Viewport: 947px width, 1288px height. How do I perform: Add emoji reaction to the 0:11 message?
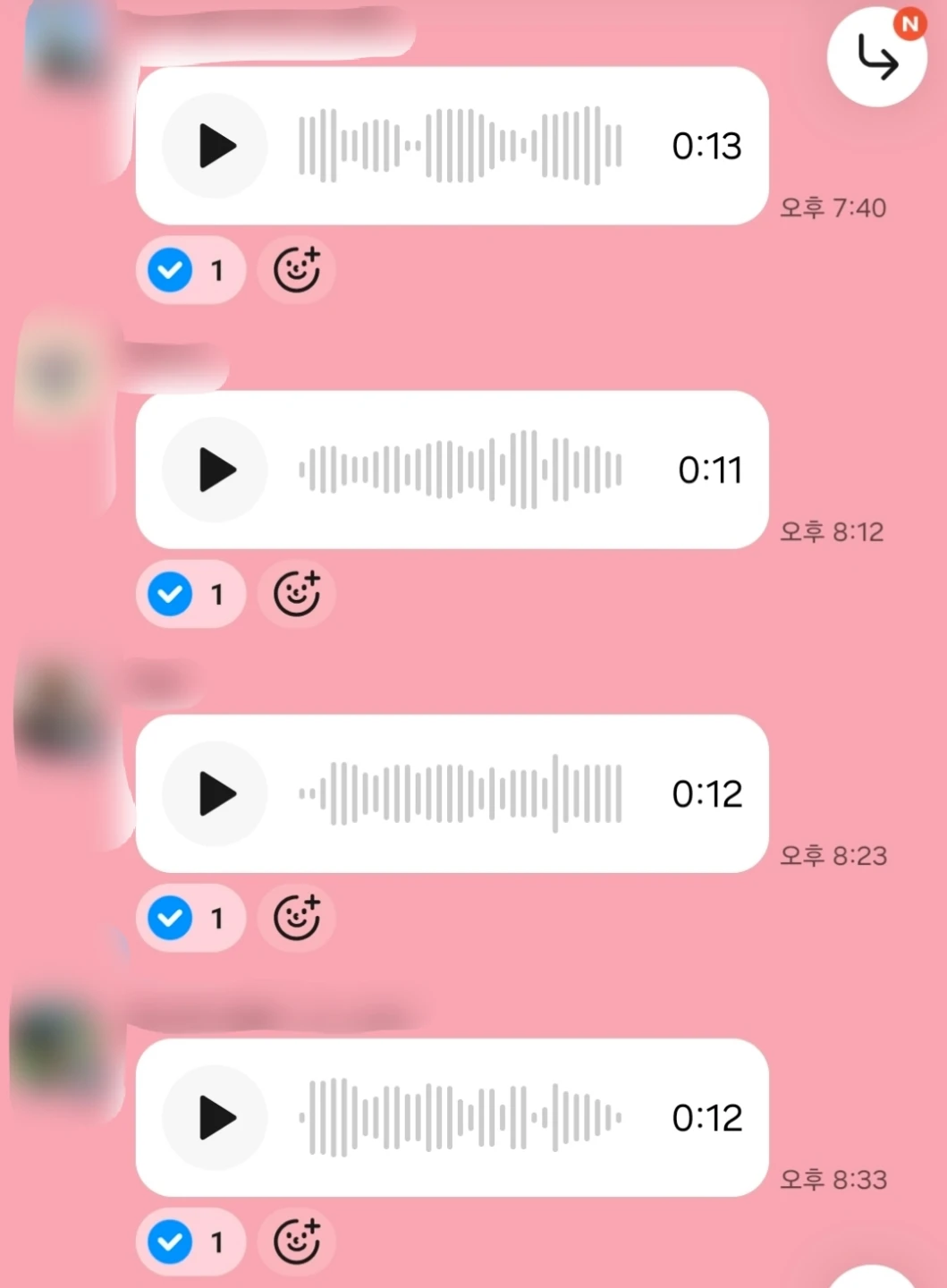tap(297, 594)
